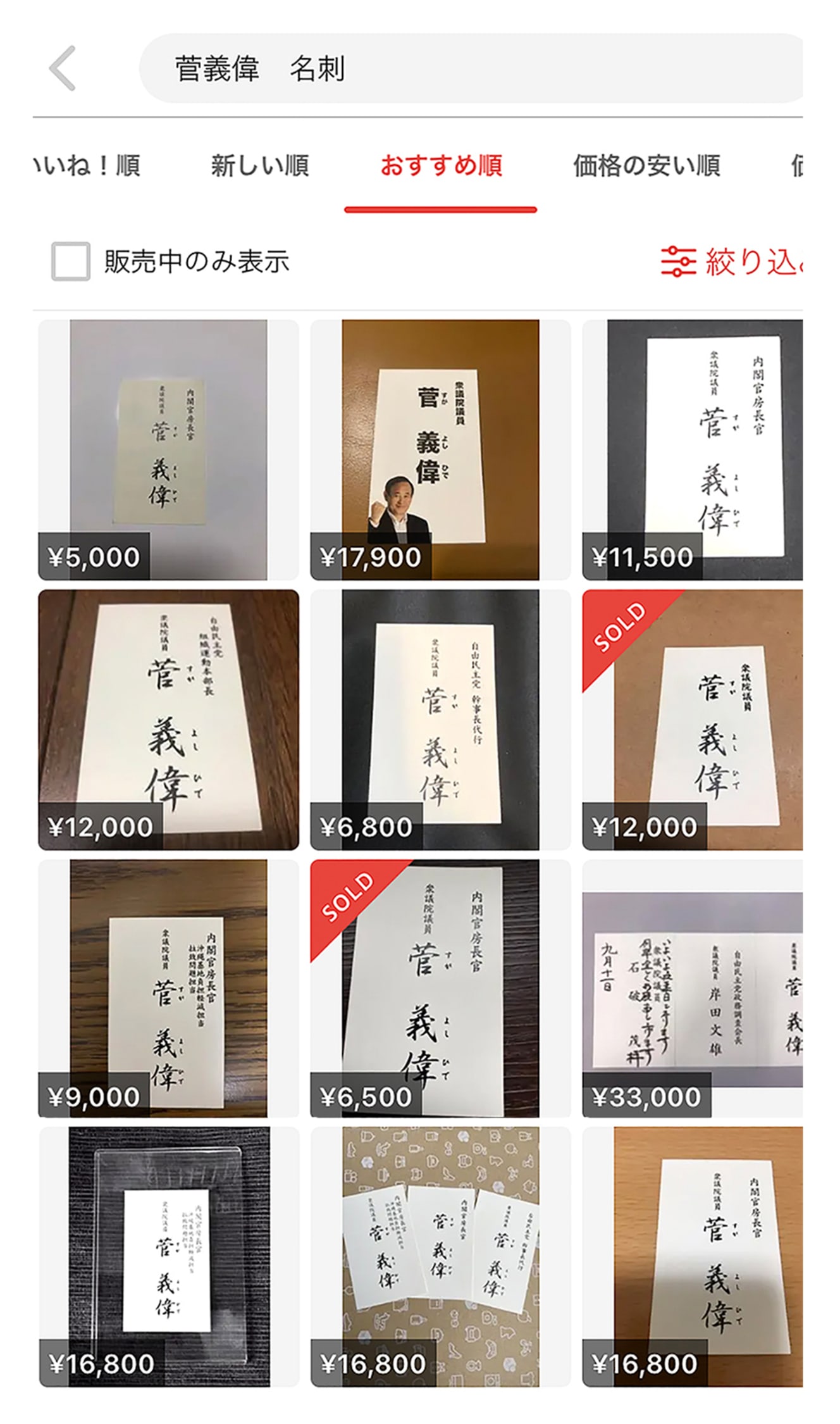
Task: Go back with the arrow icon
Action: click(x=63, y=68)
